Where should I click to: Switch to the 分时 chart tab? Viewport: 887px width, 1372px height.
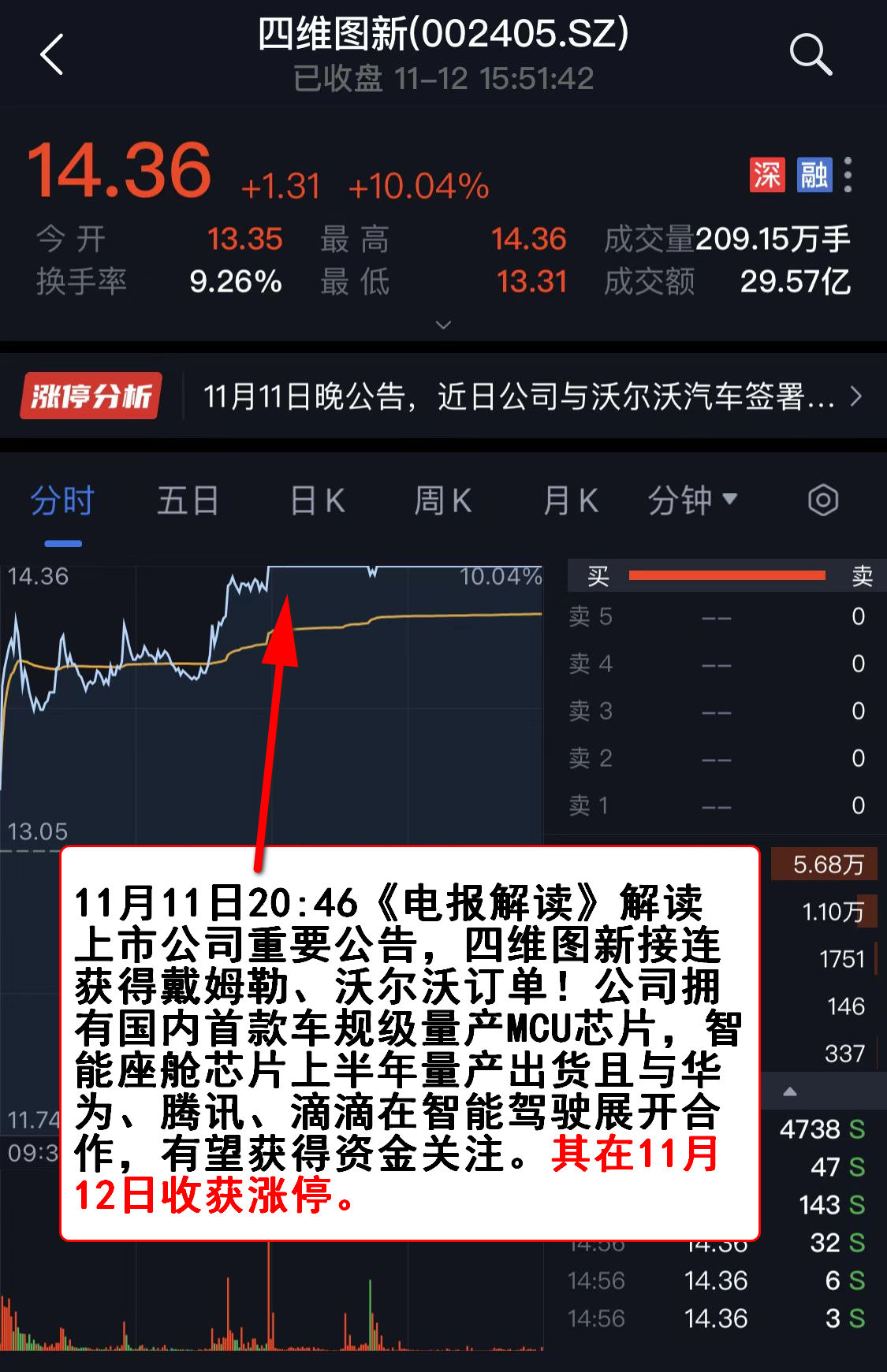62,501
